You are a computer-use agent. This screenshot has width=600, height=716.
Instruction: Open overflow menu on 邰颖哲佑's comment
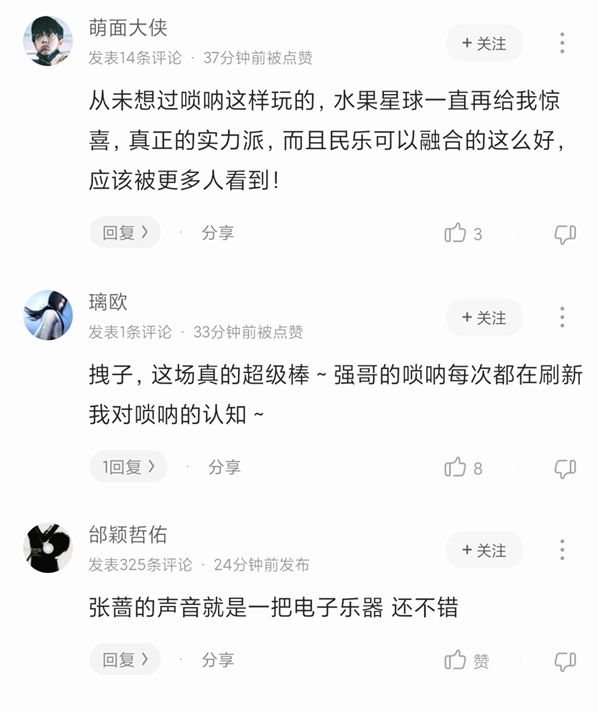562,550
